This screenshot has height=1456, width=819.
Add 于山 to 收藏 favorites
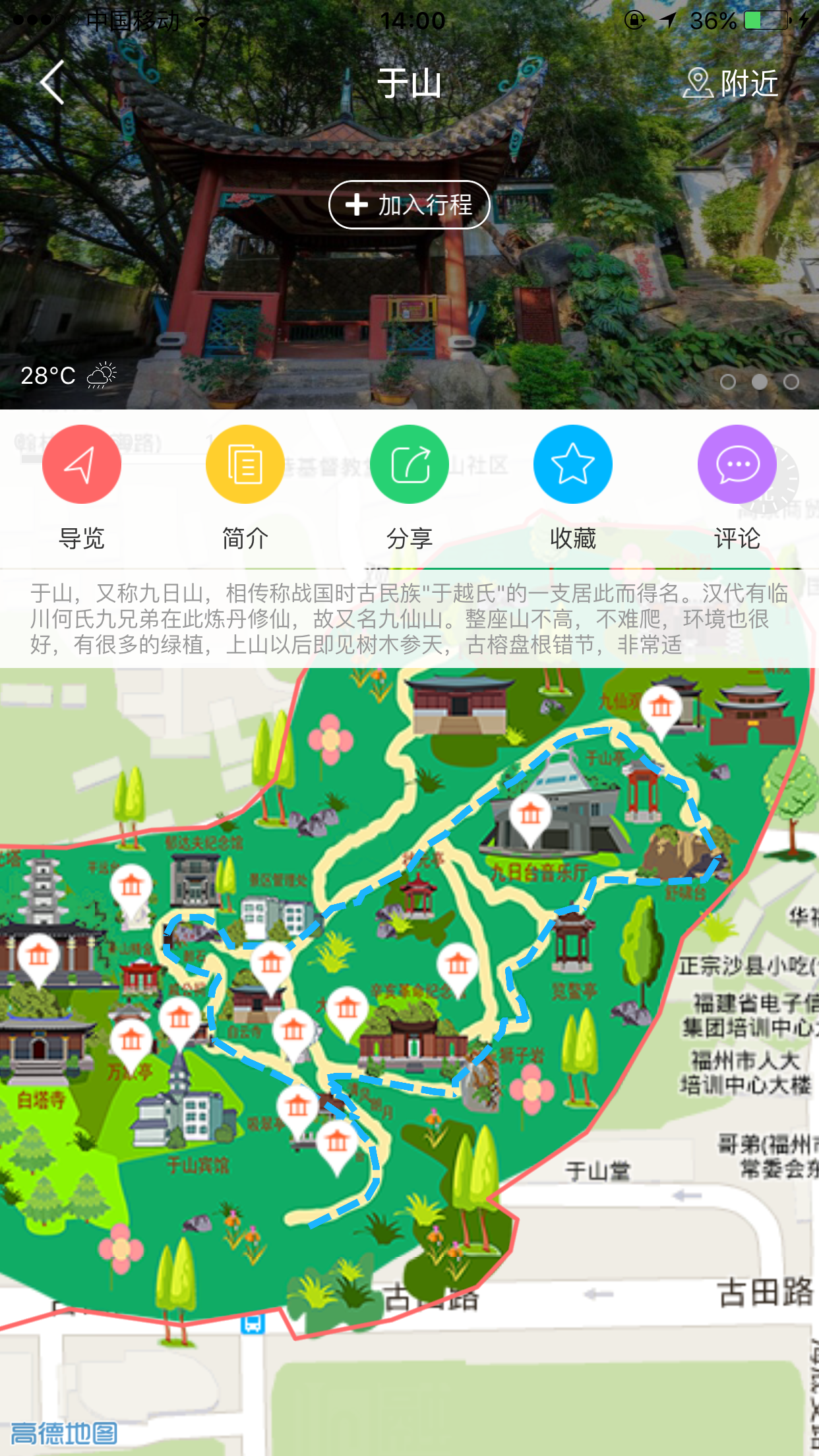572,465
